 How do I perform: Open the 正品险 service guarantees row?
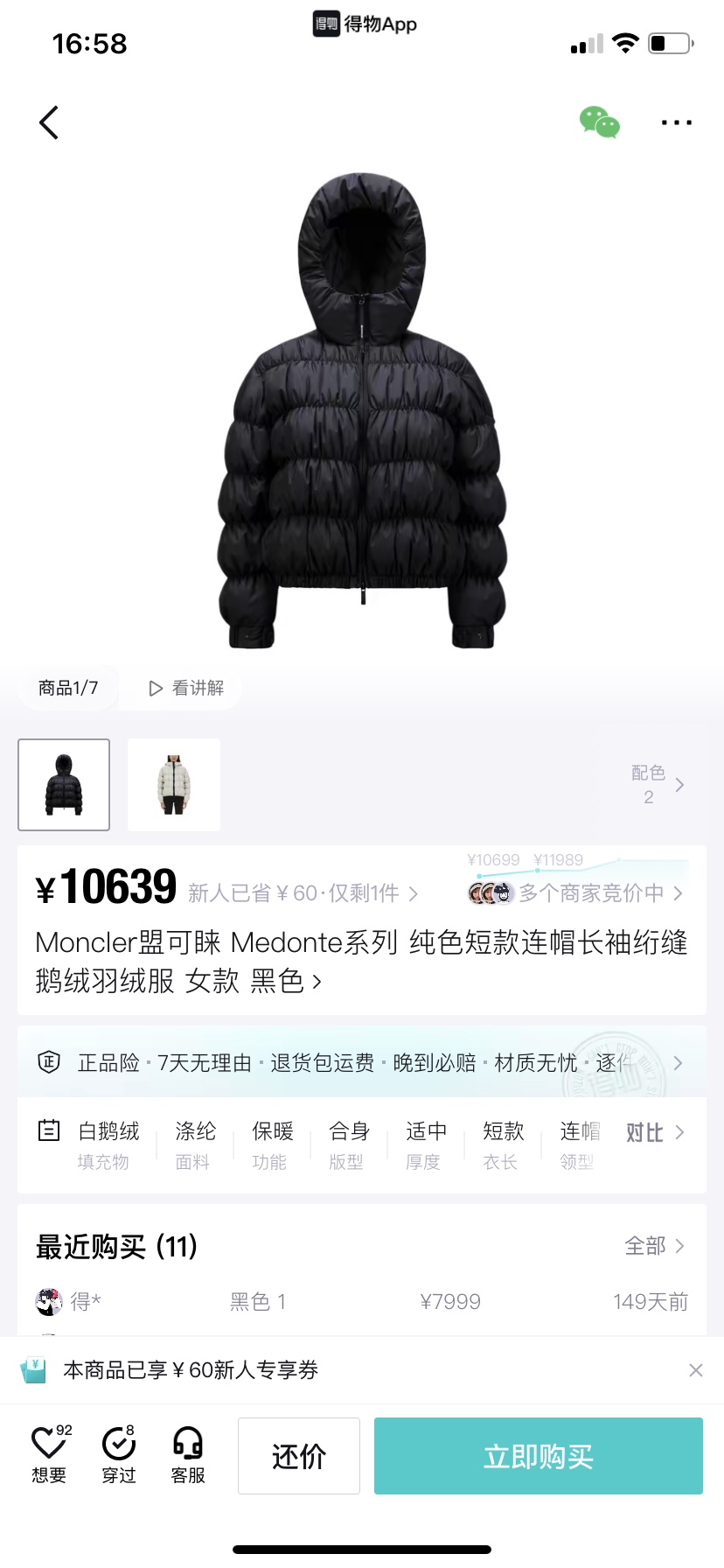[360, 1063]
